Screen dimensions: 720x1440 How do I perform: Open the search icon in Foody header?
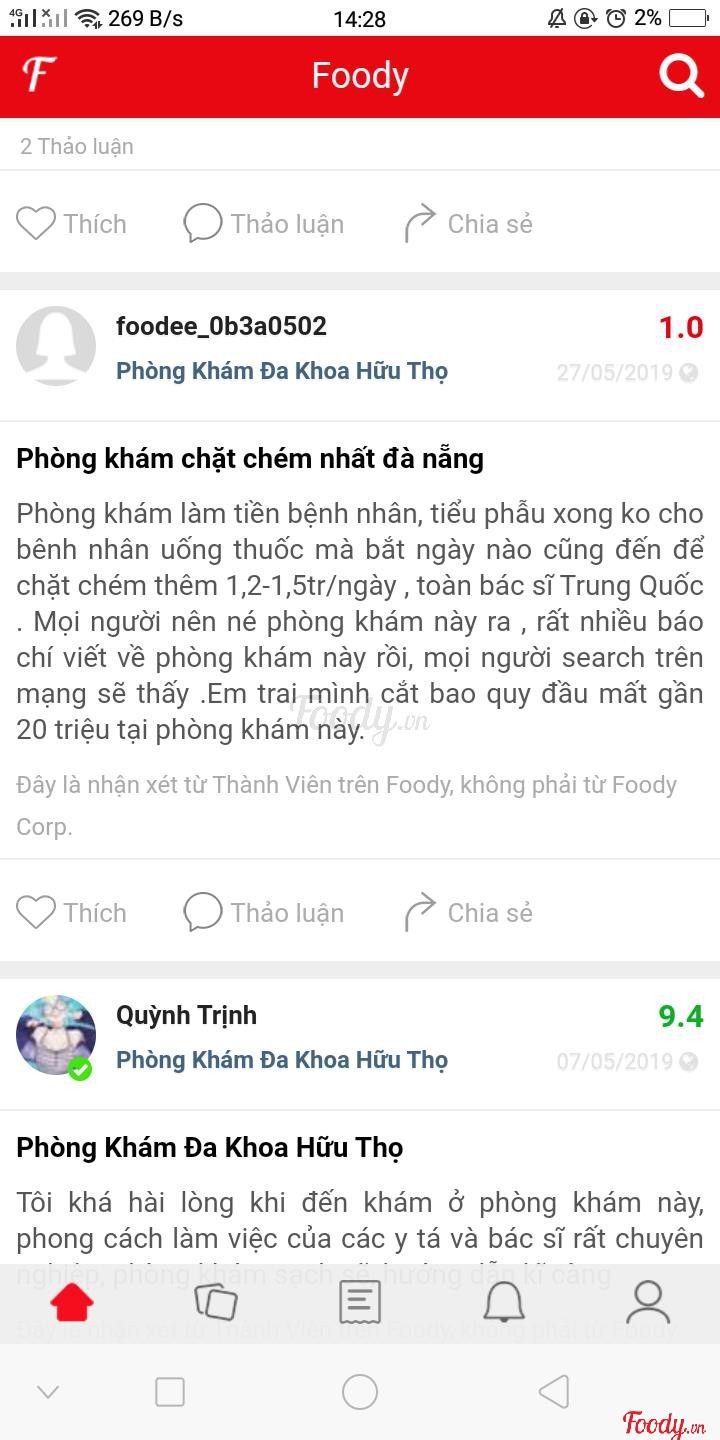click(x=681, y=76)
